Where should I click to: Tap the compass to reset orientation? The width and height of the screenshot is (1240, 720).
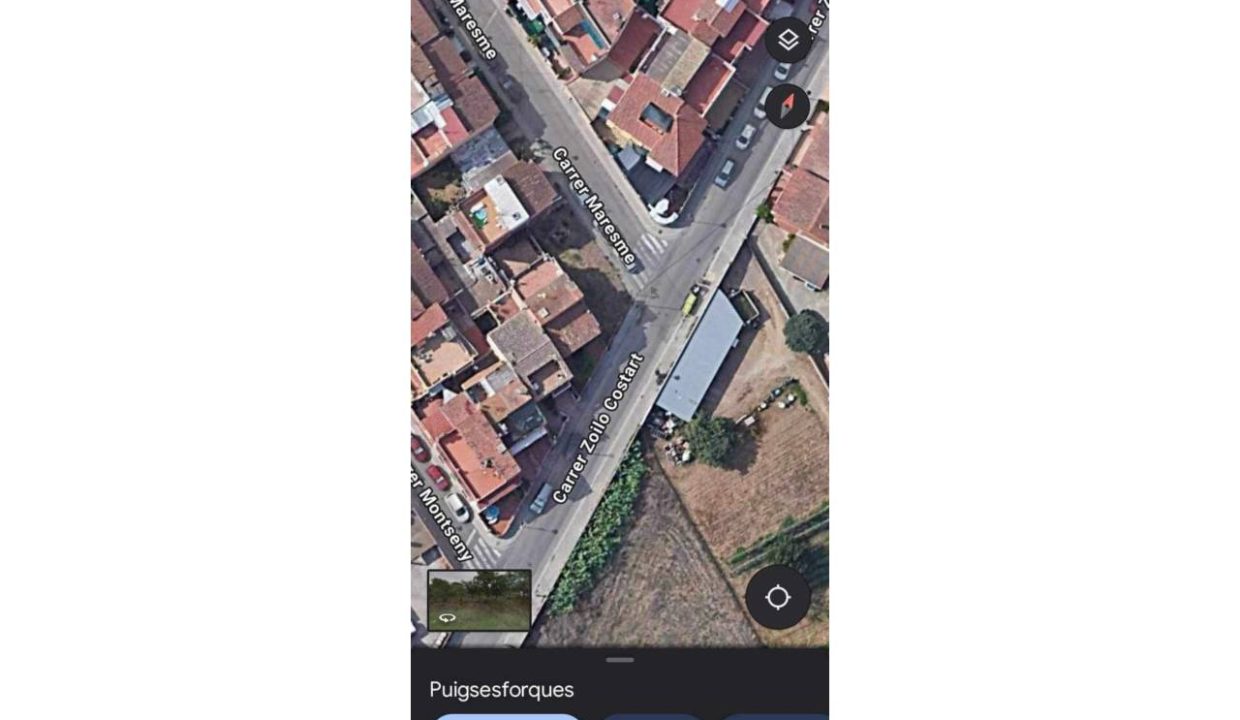tap(787, 105)
